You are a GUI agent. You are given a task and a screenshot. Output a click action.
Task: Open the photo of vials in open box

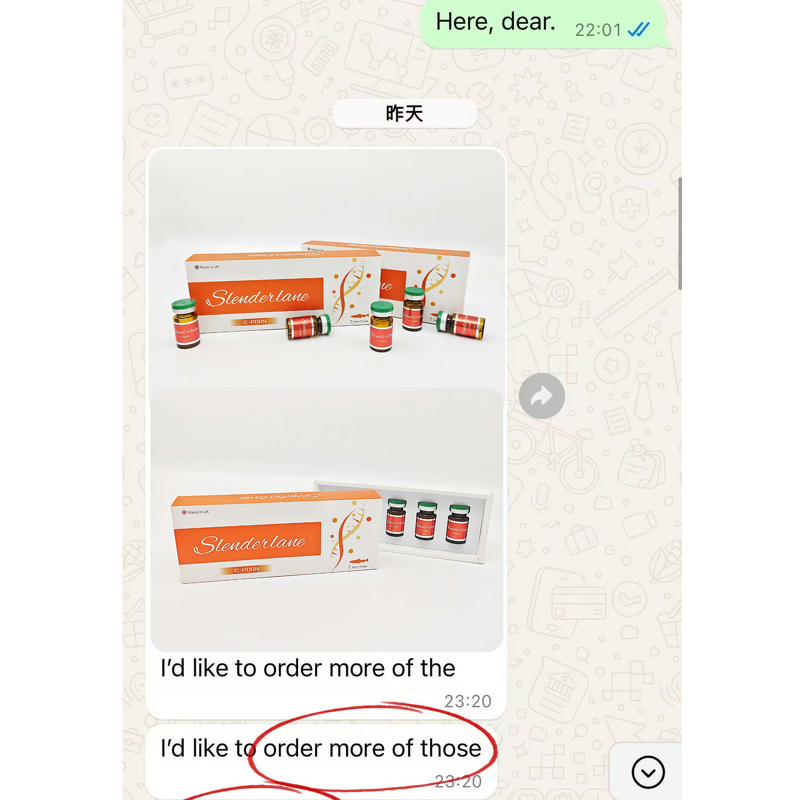click(x=326, y=520)
